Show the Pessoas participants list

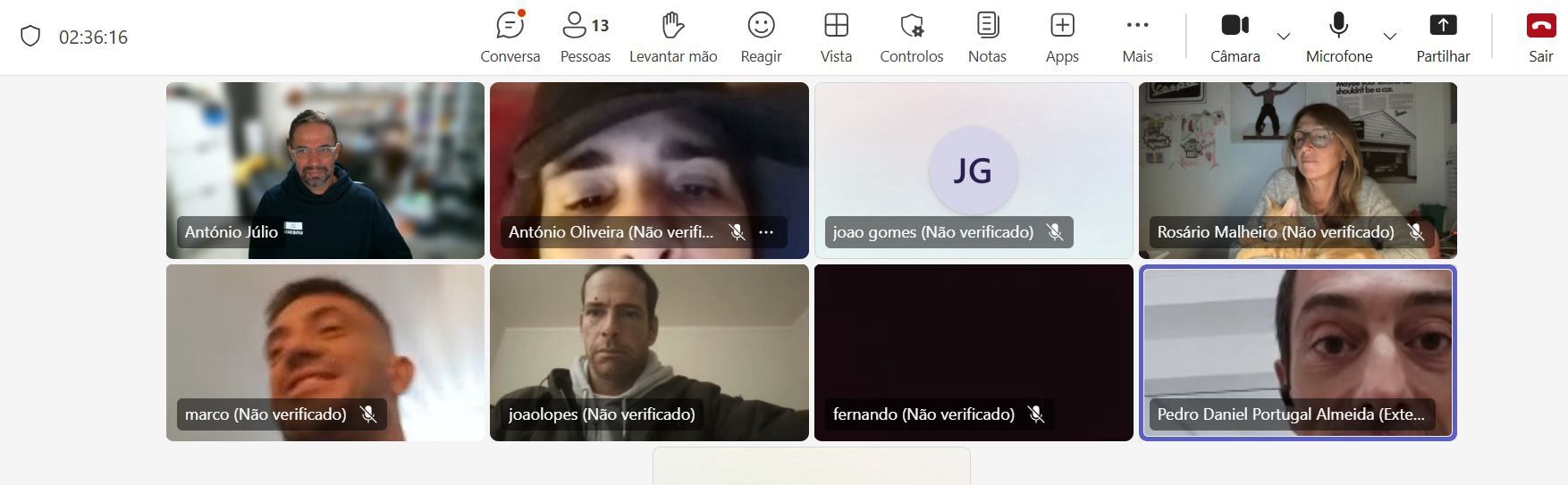pyautogui.click(x=585, y=37)
